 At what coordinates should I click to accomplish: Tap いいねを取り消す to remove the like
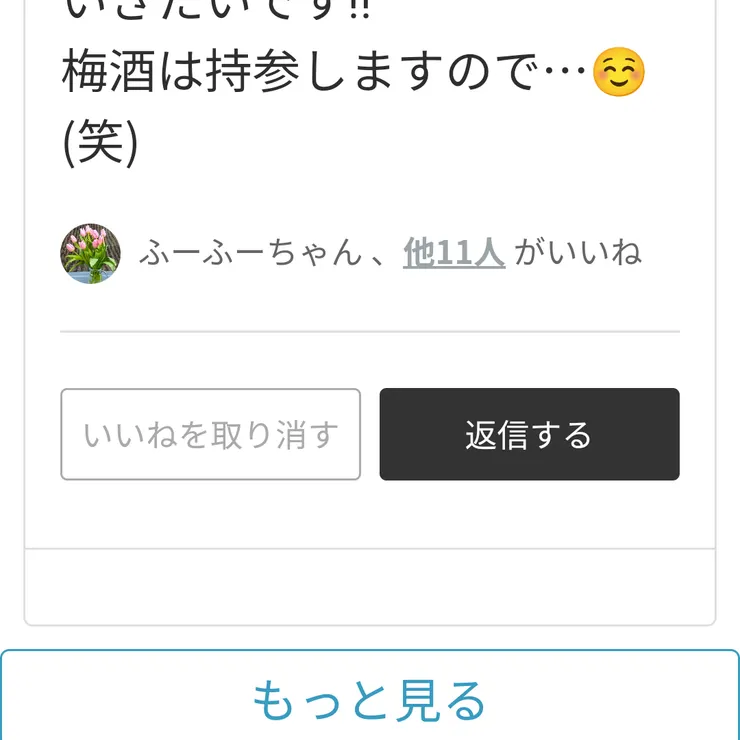point(210,435)
